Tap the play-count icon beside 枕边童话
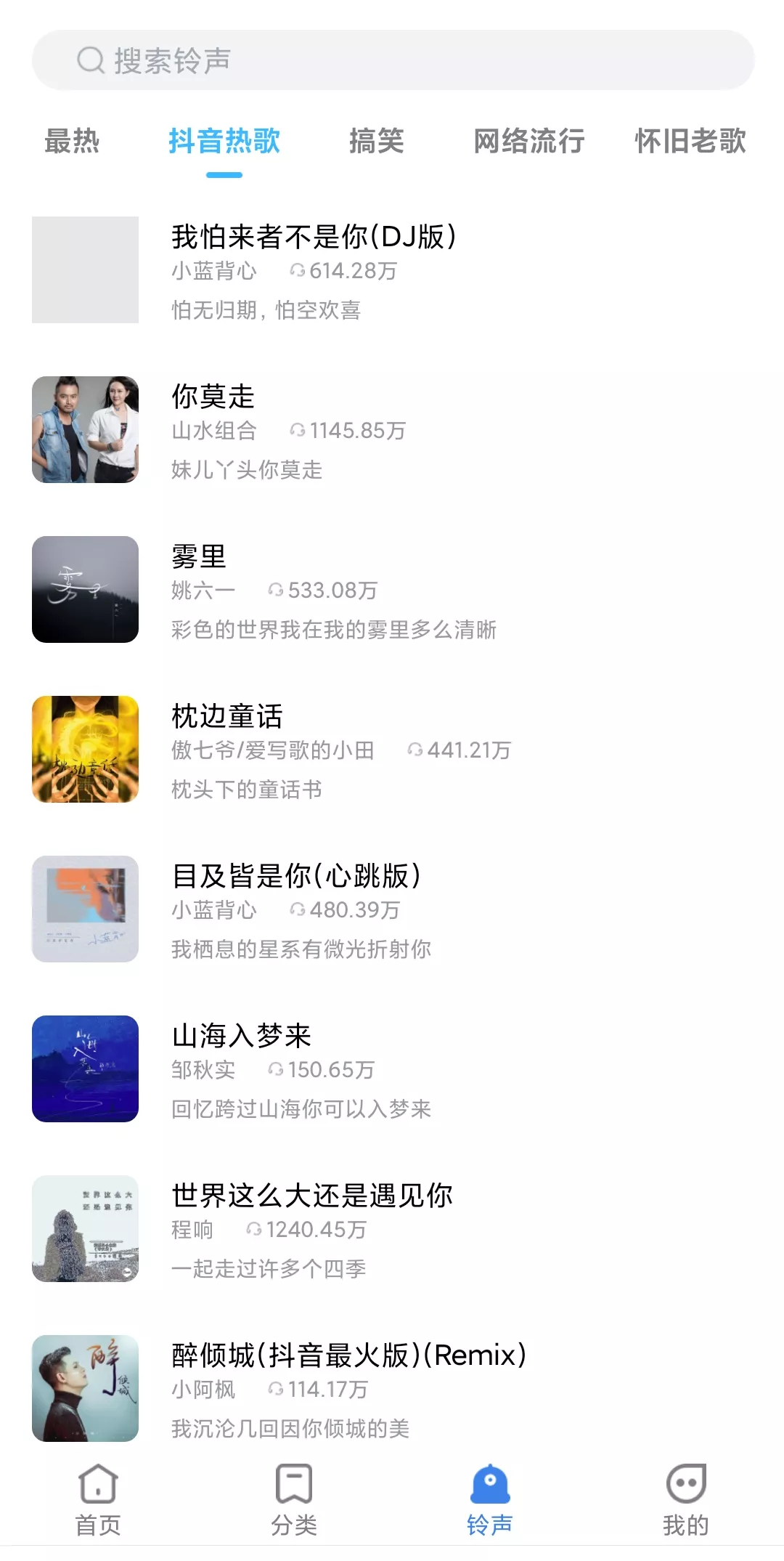This screenshot has width=784, height=1561. click(415, 750)
